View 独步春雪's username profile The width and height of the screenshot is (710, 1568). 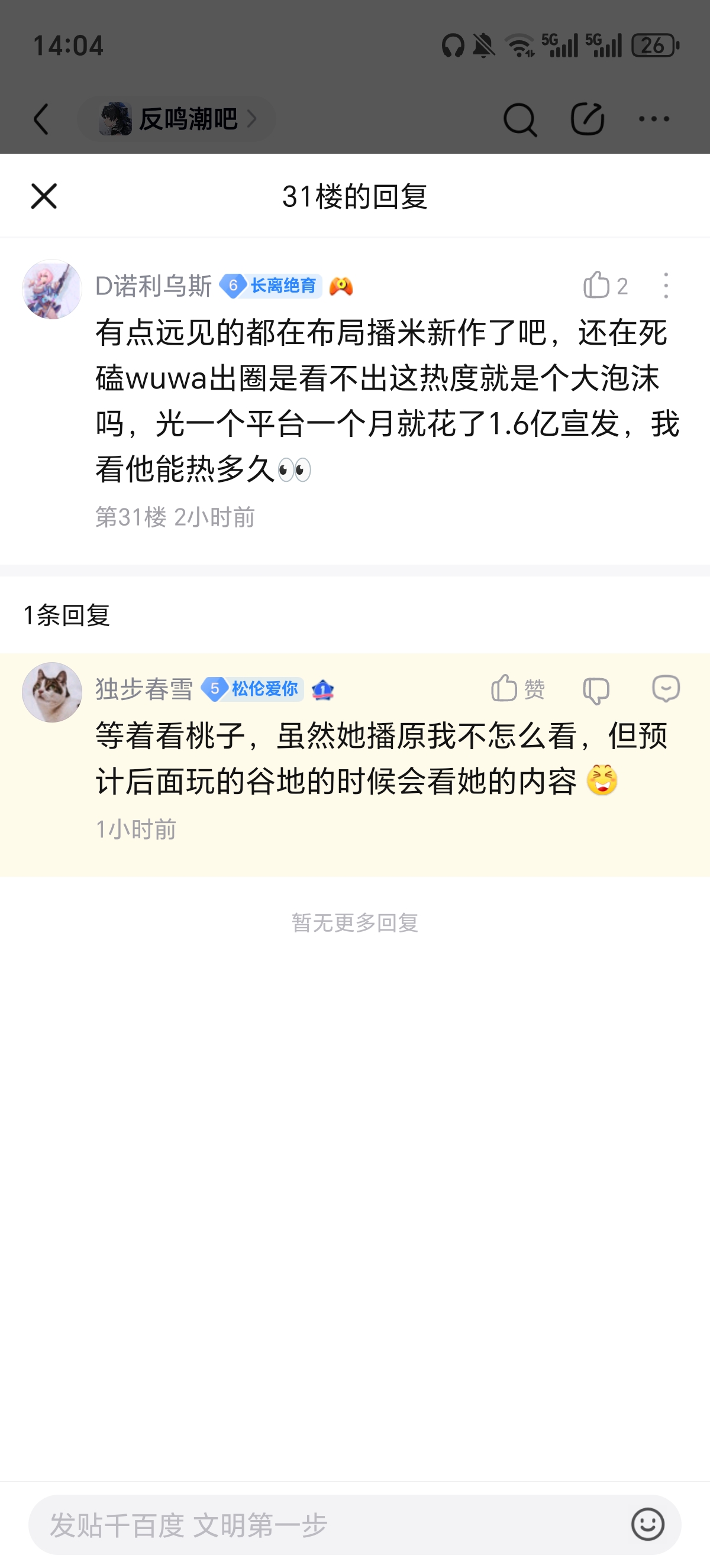144,689
